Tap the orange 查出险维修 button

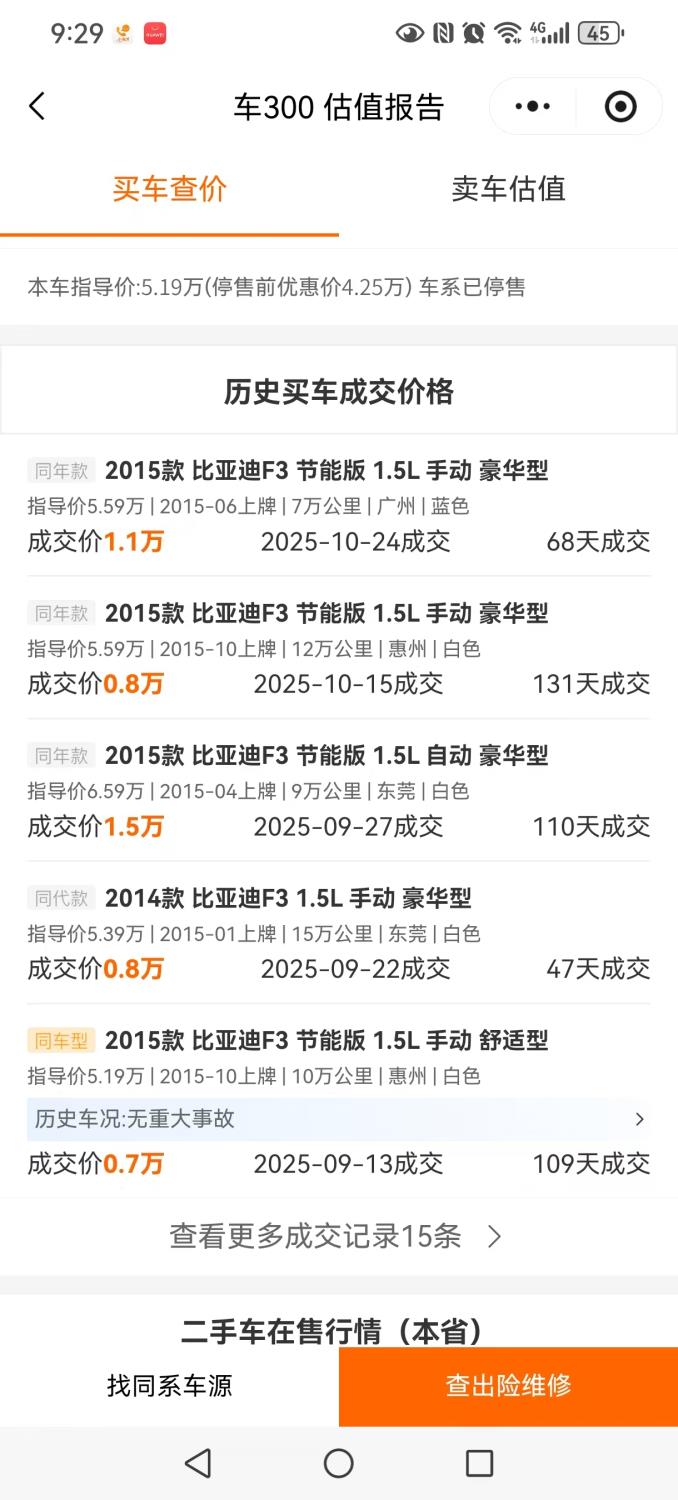508,1386
